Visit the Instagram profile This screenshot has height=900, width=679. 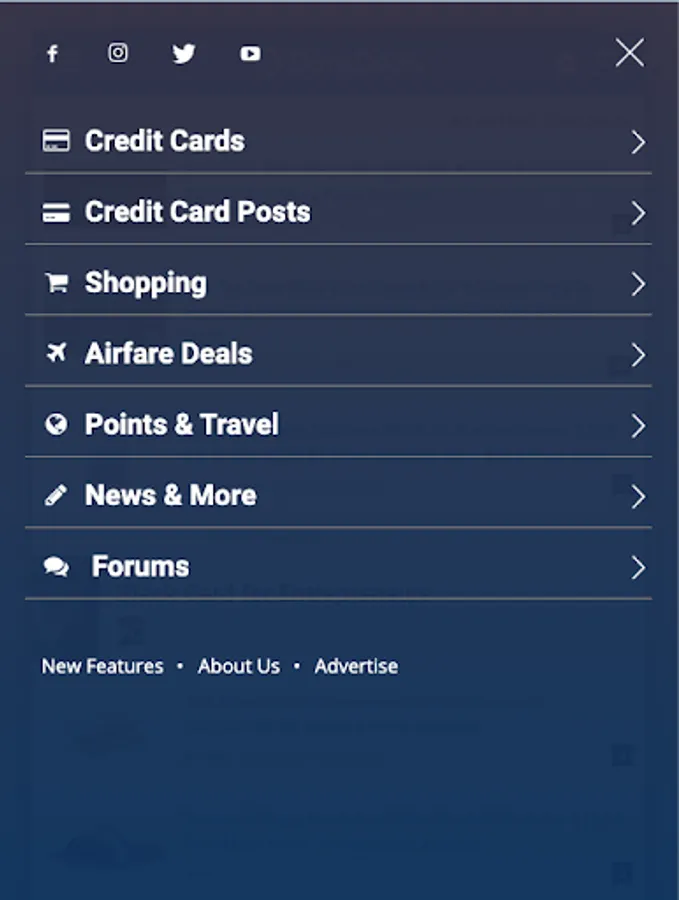tap(118, 54)
